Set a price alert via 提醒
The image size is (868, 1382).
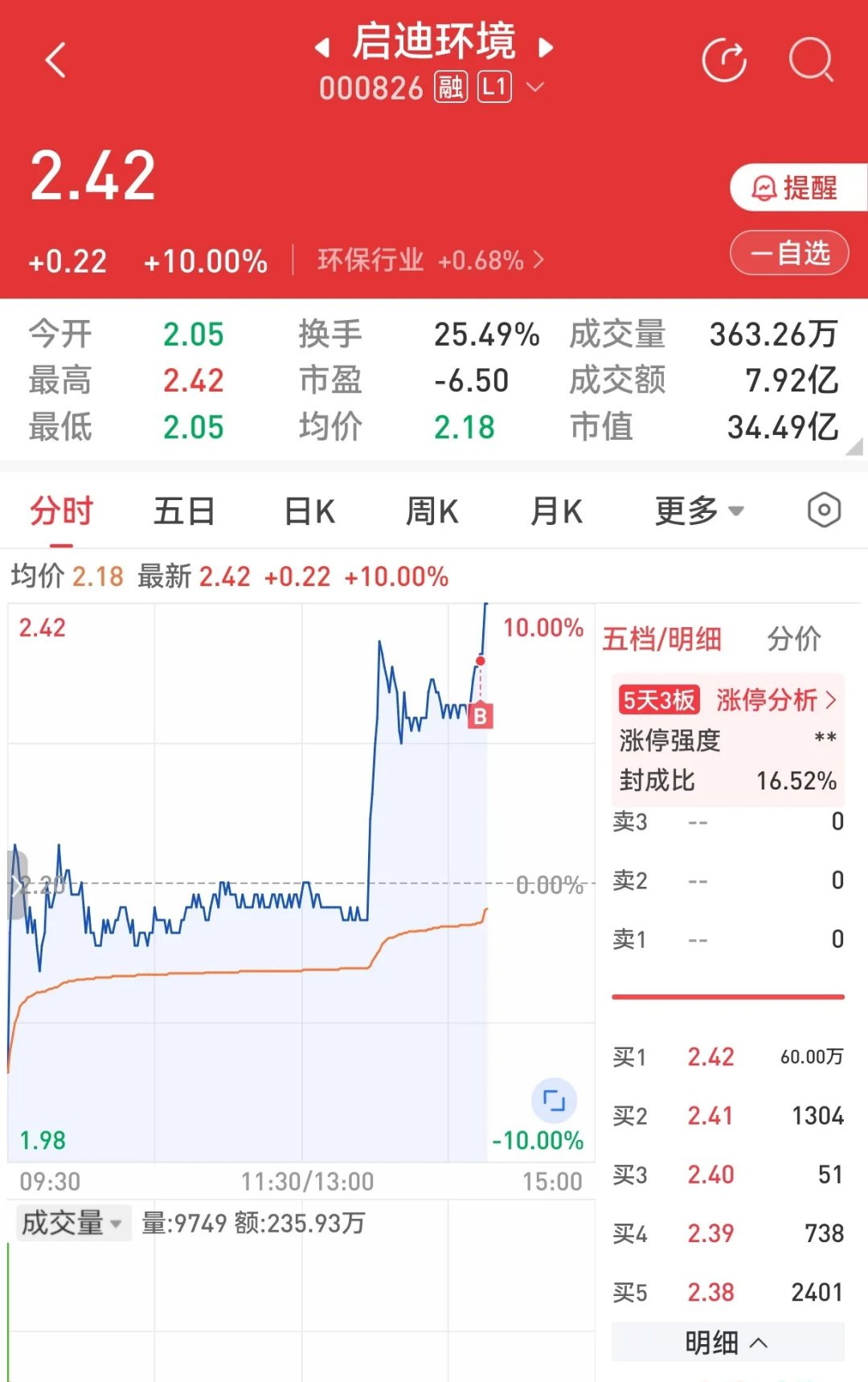coord(796,188)
